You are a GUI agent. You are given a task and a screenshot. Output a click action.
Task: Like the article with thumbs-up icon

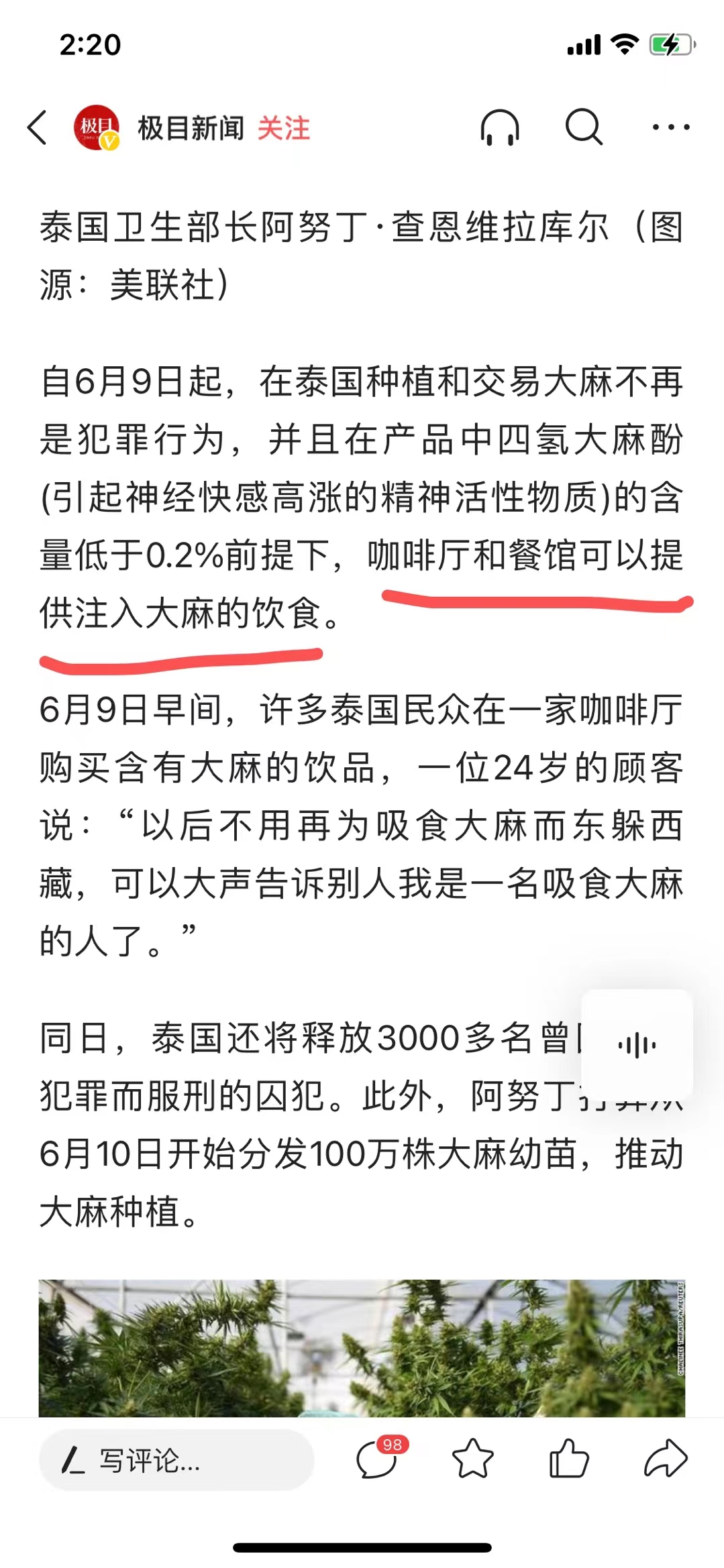569,1459
